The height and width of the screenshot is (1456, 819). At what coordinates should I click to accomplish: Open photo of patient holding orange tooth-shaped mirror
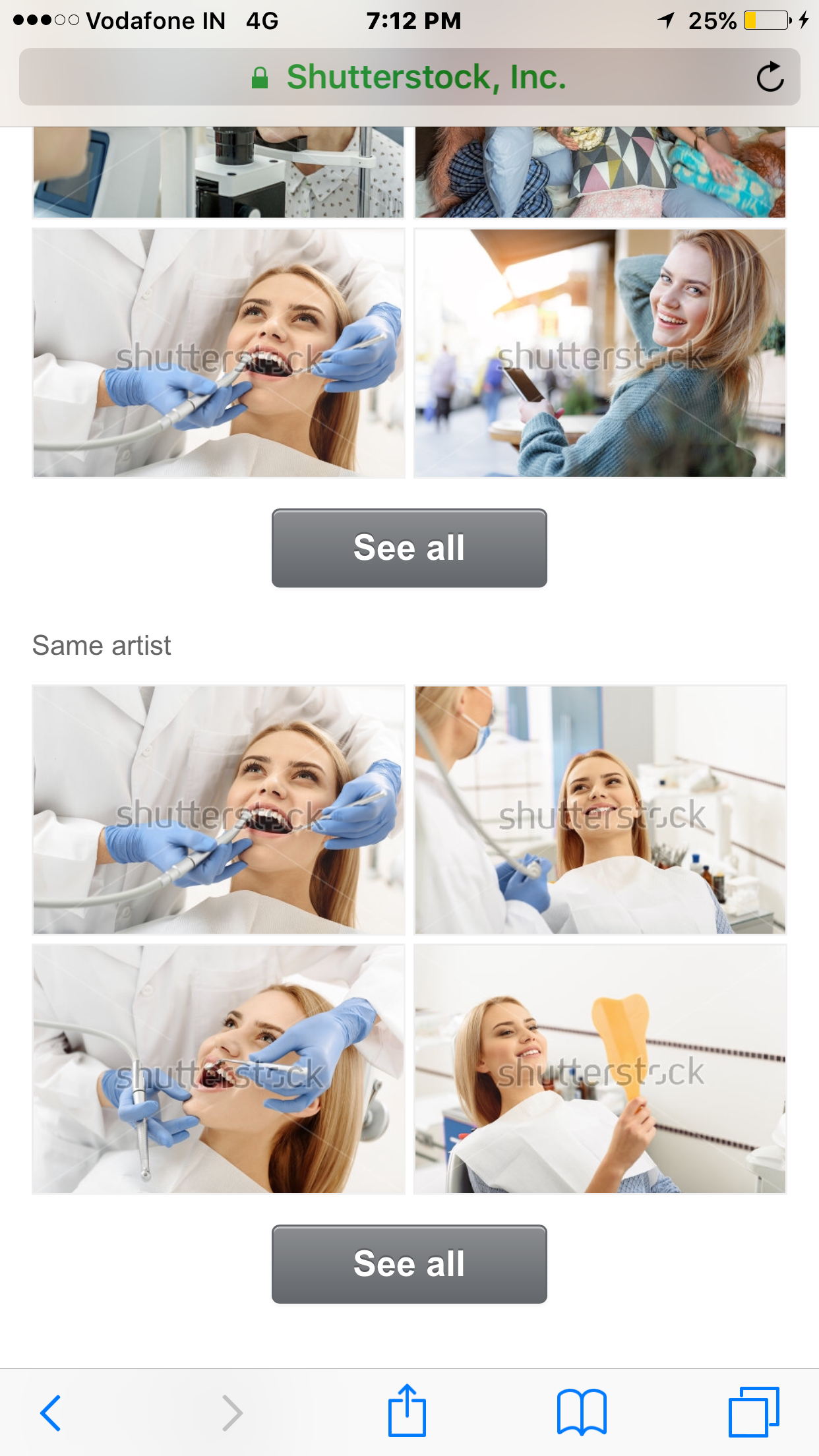point(599,1068)
